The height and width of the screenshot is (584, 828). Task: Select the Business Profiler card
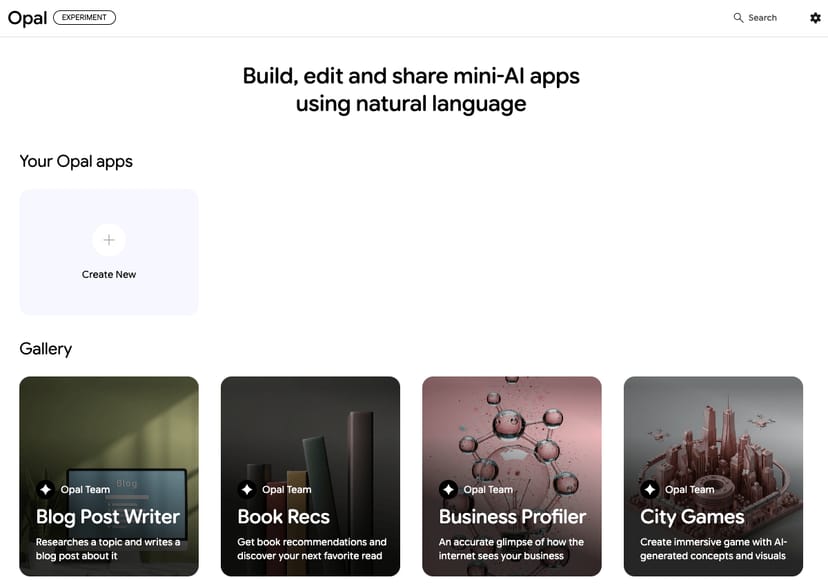pyautogui.click(x=512, y=476)
